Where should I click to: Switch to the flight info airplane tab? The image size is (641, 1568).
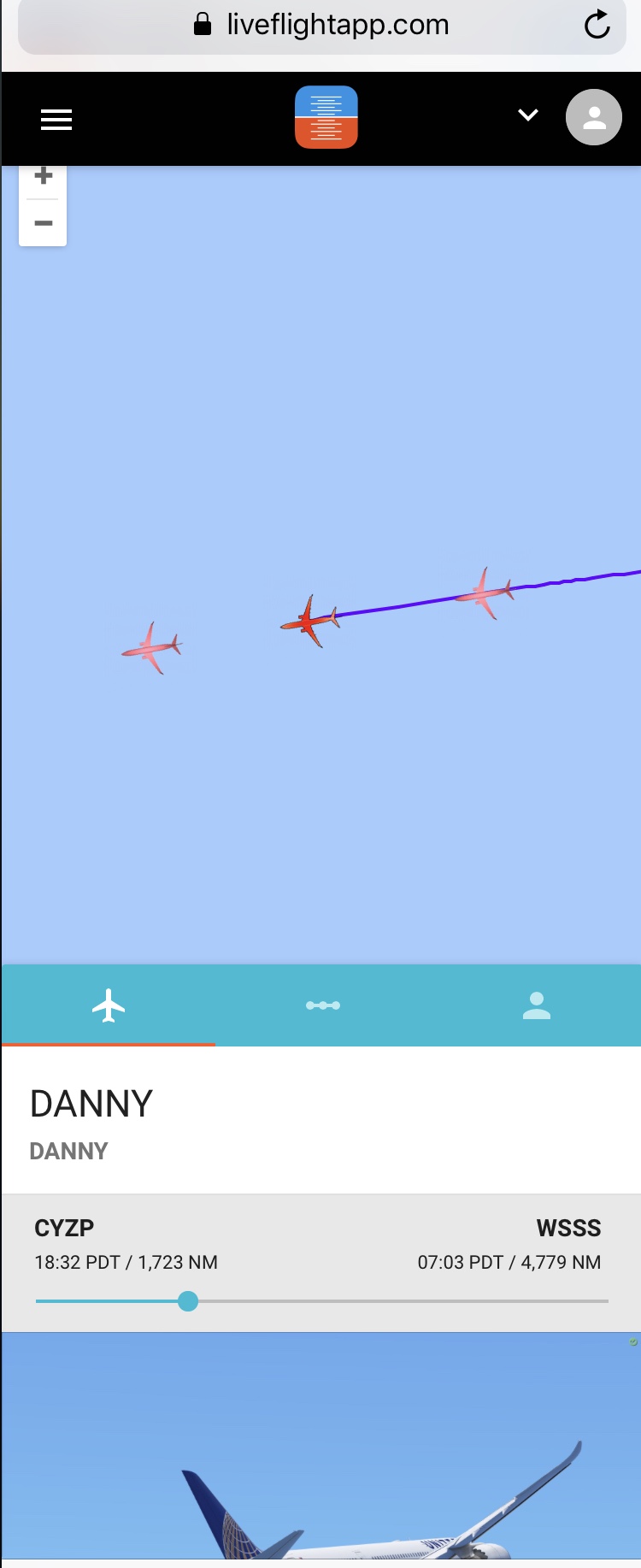coord(109,1005)
